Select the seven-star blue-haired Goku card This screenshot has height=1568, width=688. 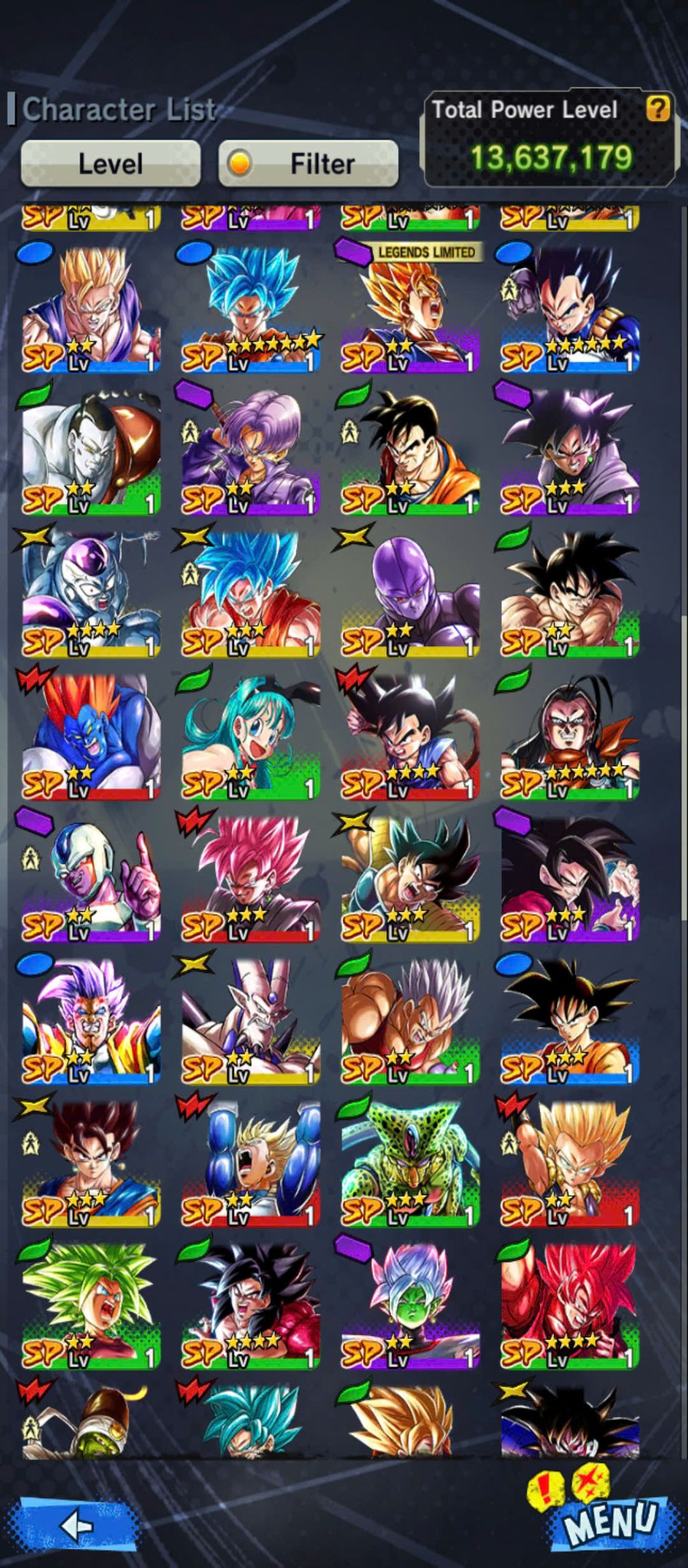(251, 309)
